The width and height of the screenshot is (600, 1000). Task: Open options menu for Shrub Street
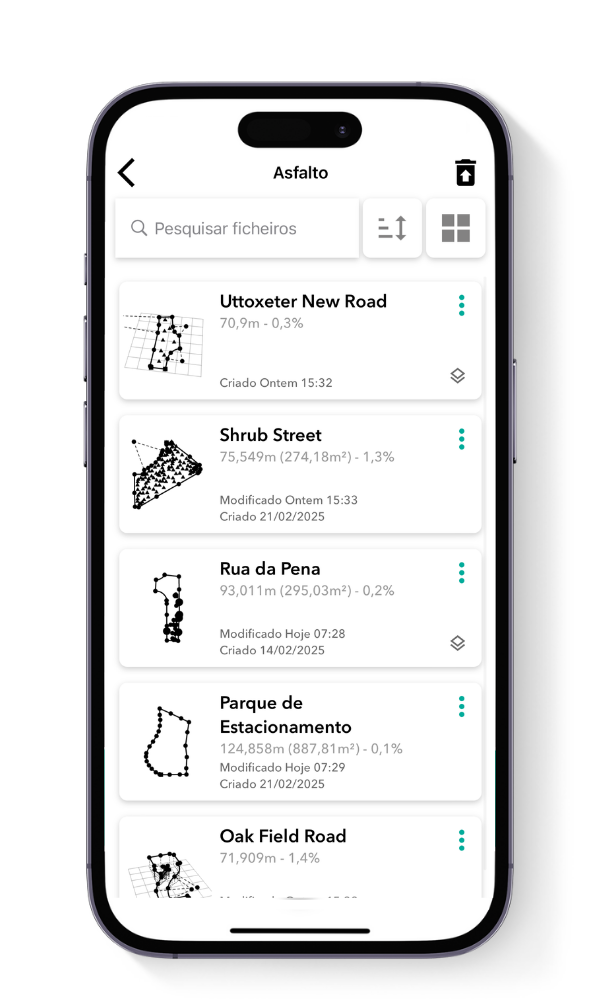[461, 439]
